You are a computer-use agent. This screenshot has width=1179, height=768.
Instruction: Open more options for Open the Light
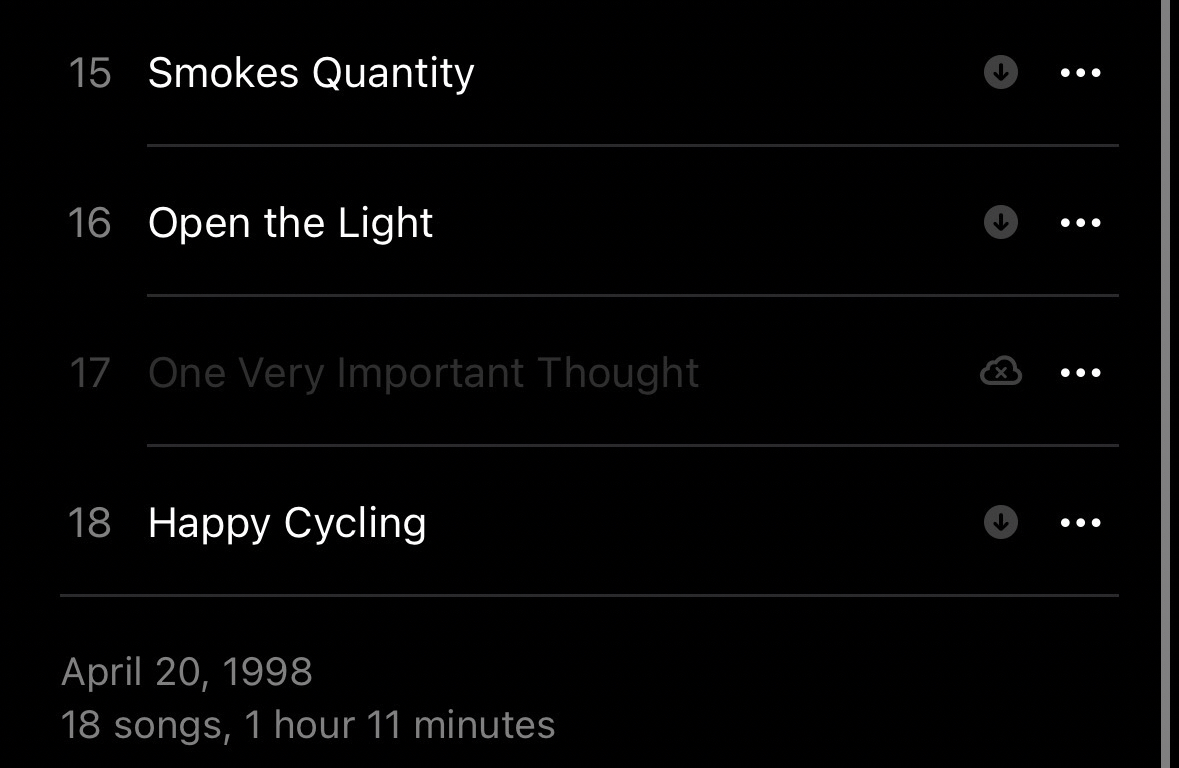pos(1080,223)
